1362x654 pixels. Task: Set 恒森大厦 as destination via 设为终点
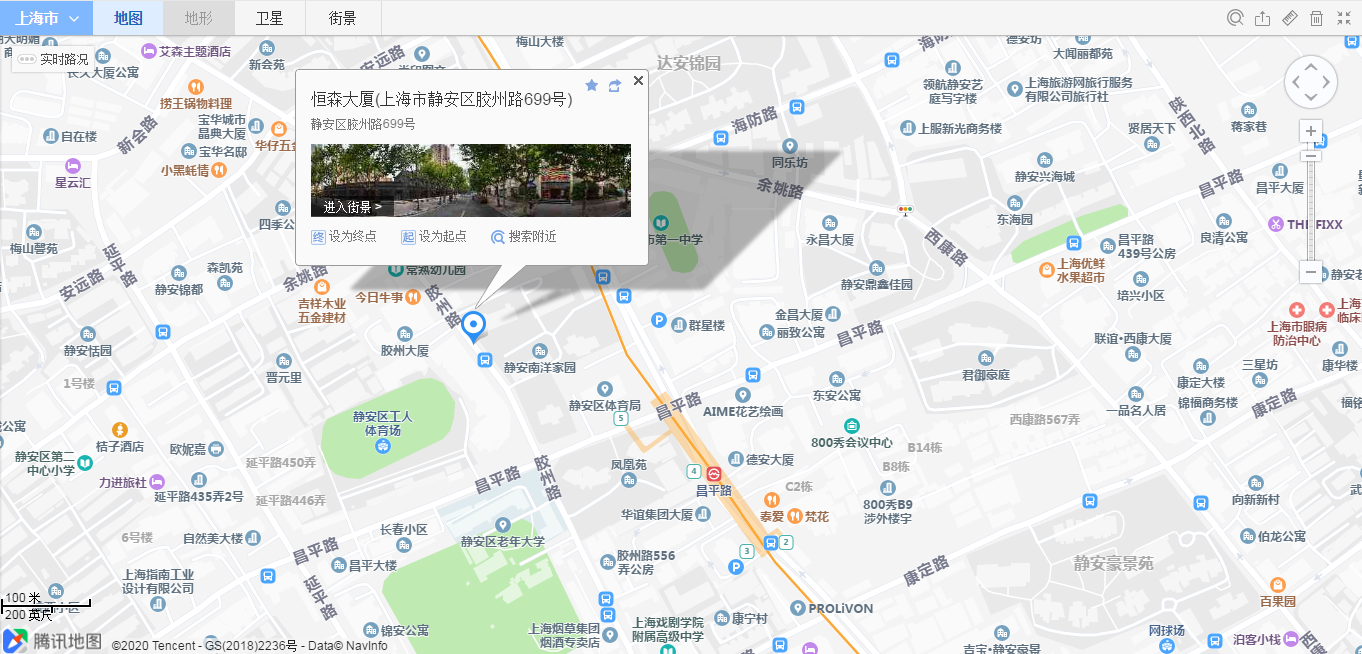[345, 237]
